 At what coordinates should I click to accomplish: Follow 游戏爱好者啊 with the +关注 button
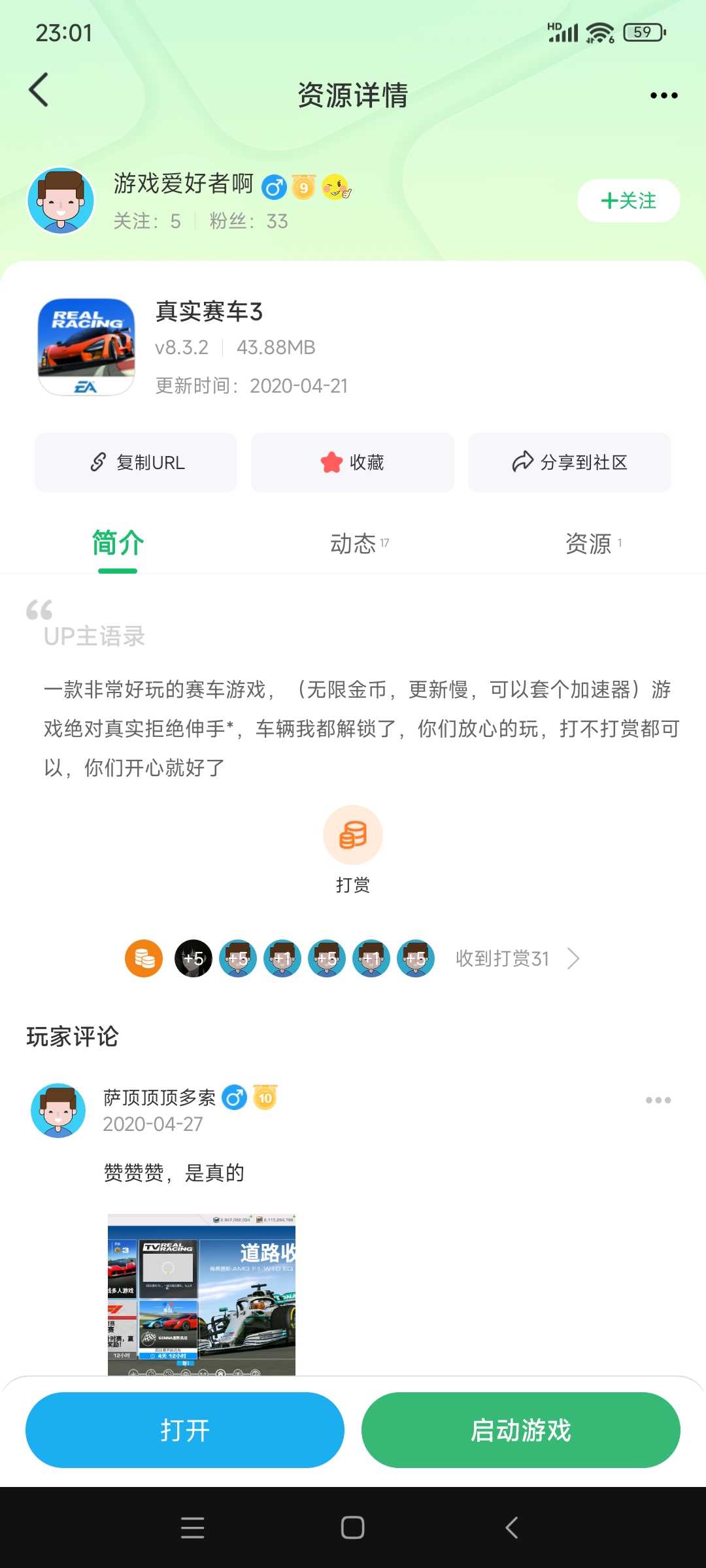[628, 201]
